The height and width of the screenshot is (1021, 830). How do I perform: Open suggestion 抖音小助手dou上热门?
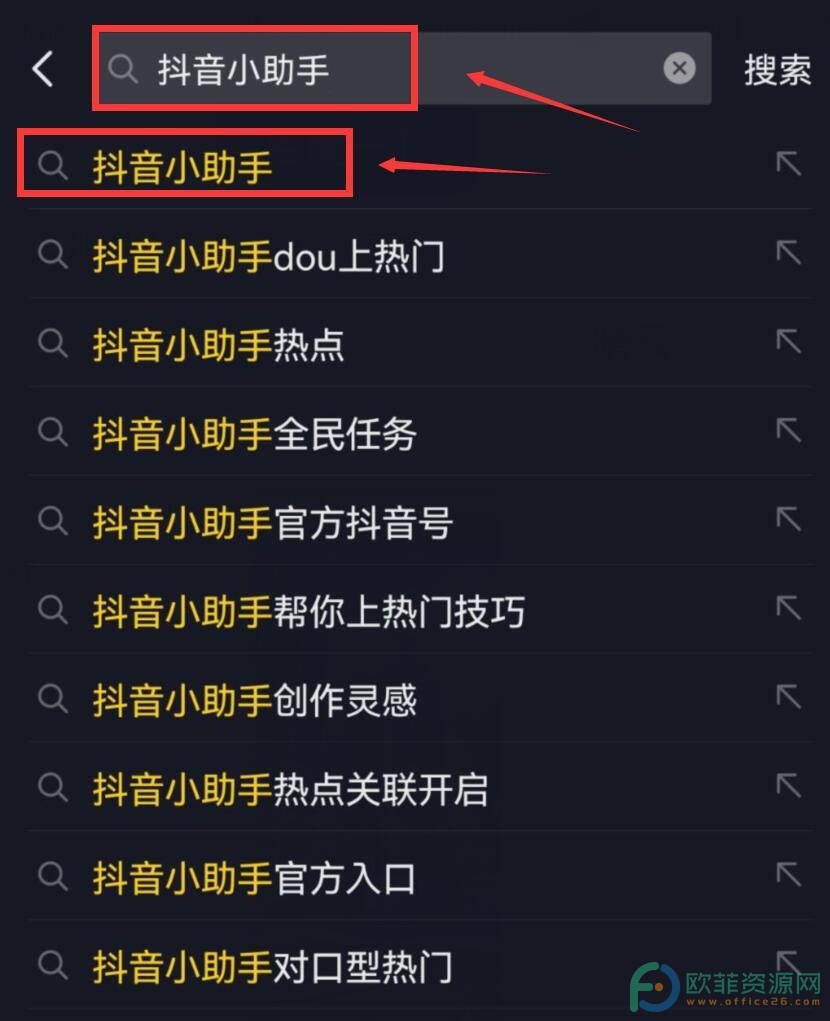point(268,256)
